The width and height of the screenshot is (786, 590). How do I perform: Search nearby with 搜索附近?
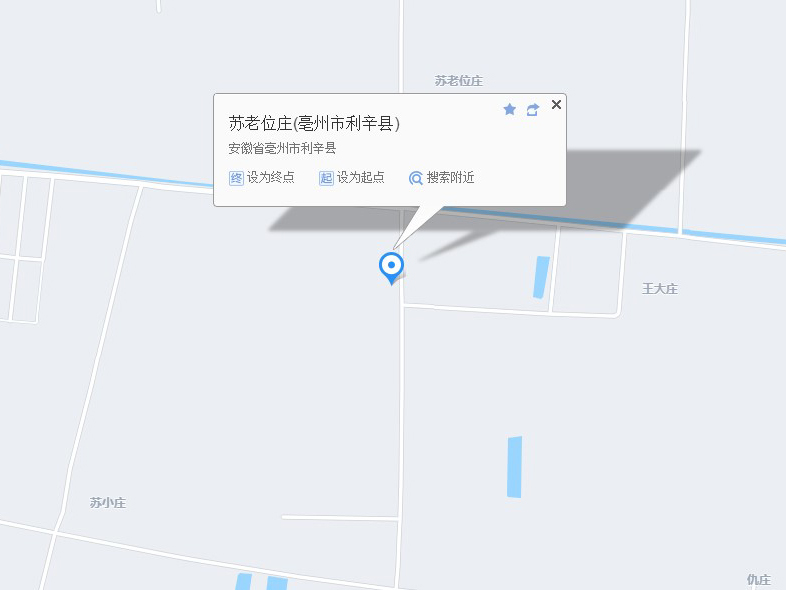coord(441,178)
